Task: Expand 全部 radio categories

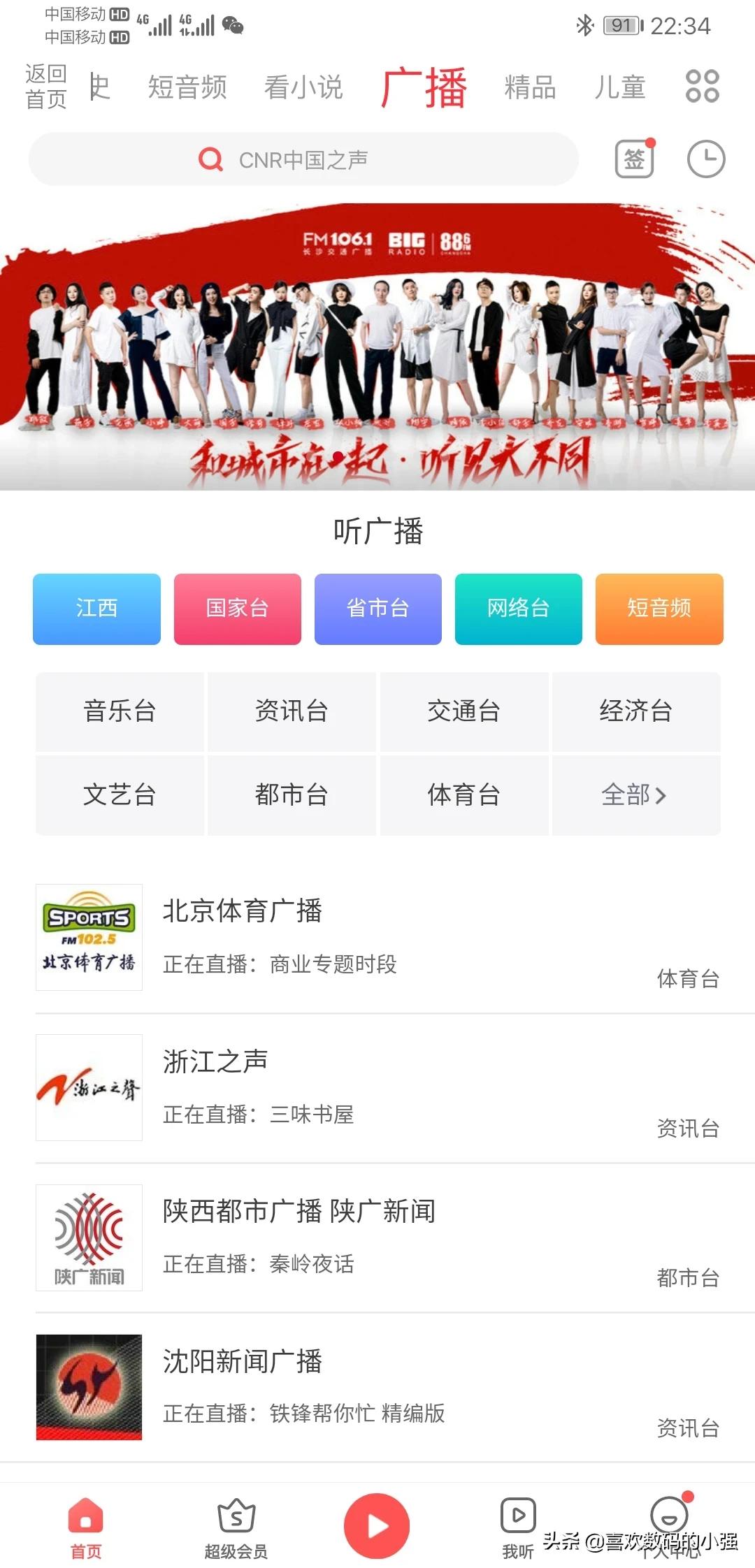Action: tap(635, 795)
